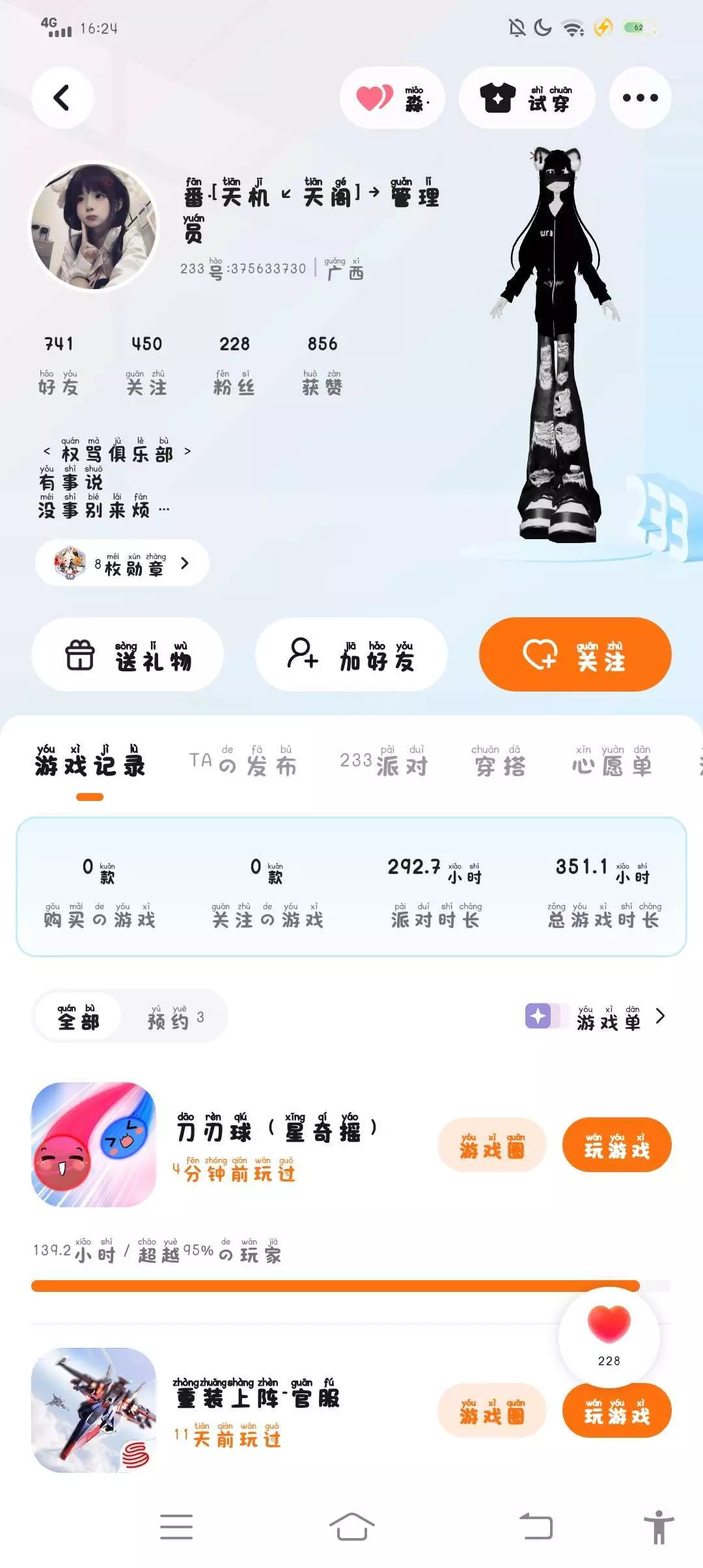Switch to the 心愿单 tab
Viewport: 703px width, 1568px height.
tap(612, 761)
